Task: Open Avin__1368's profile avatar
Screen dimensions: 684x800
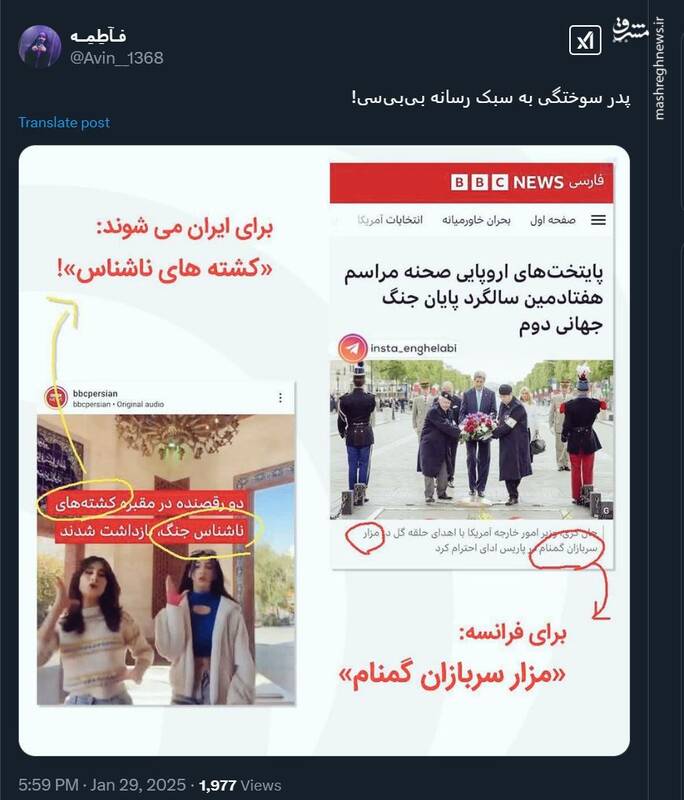Action: tap(39, 46)
